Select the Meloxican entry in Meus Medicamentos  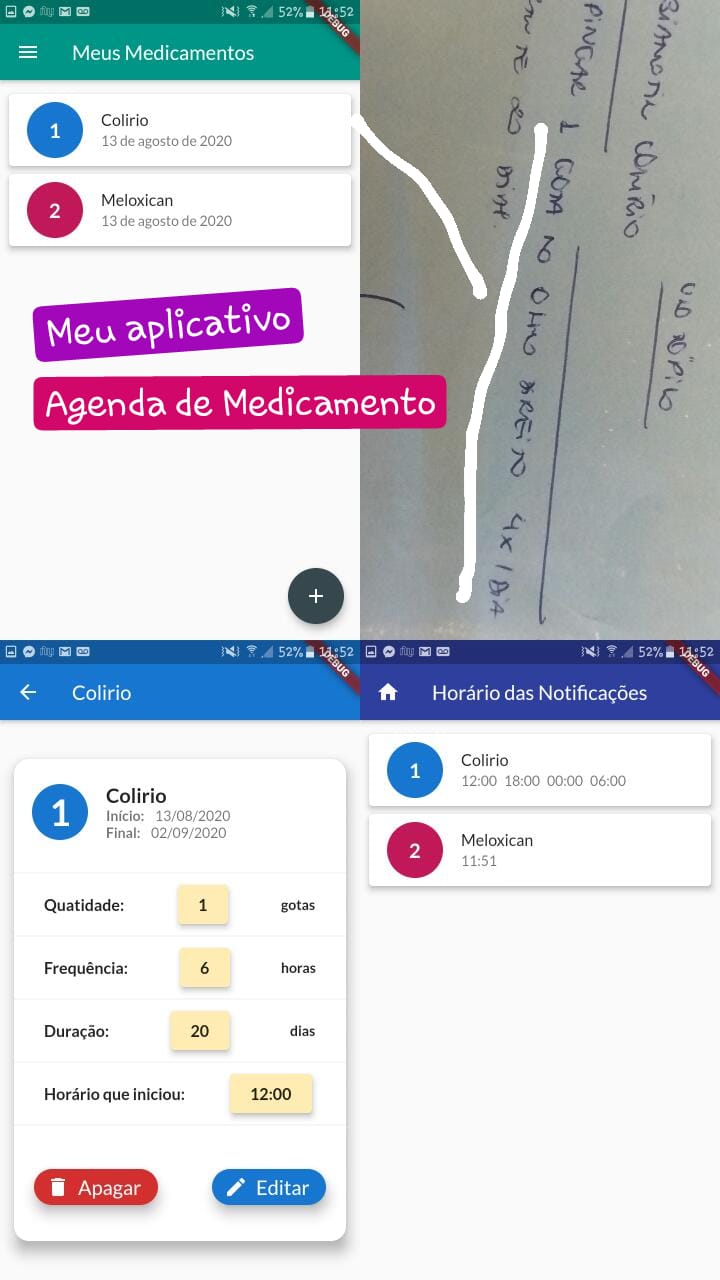180,210
